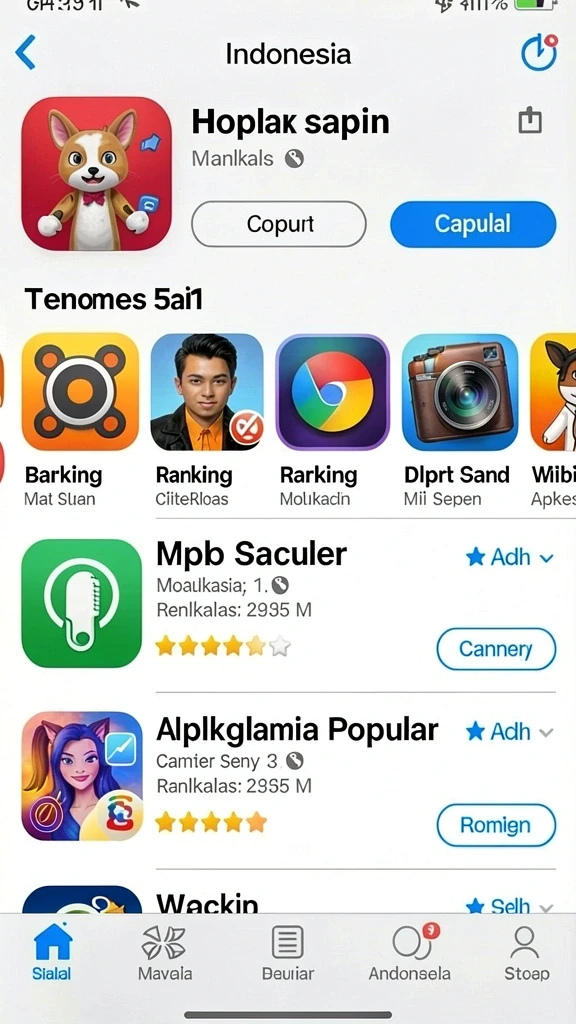
Task: Switch to the Andonsela tab
Action: tap(409, 953)
